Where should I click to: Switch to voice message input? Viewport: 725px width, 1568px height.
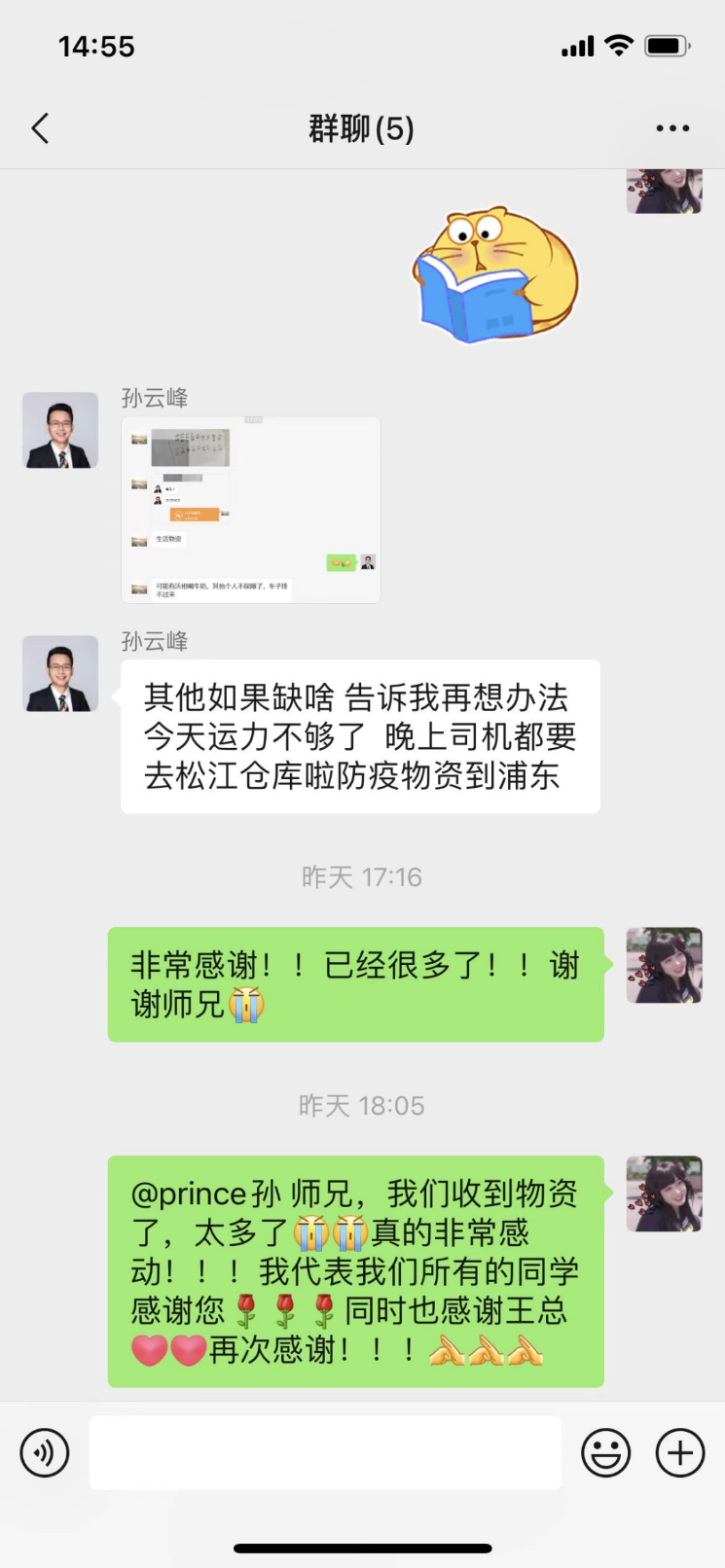click(x=45, y=1453)
